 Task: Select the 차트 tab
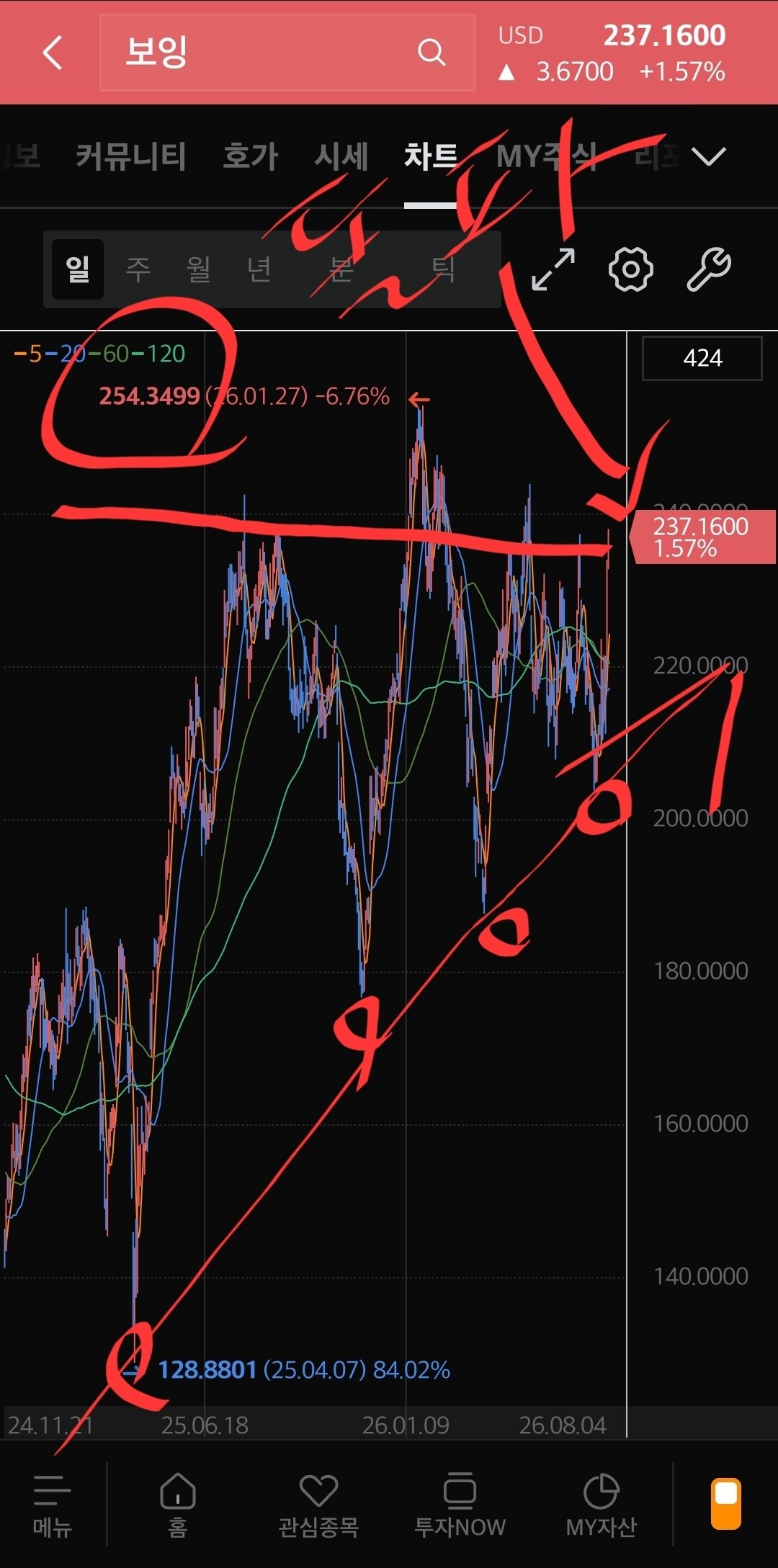coord(431,156)
